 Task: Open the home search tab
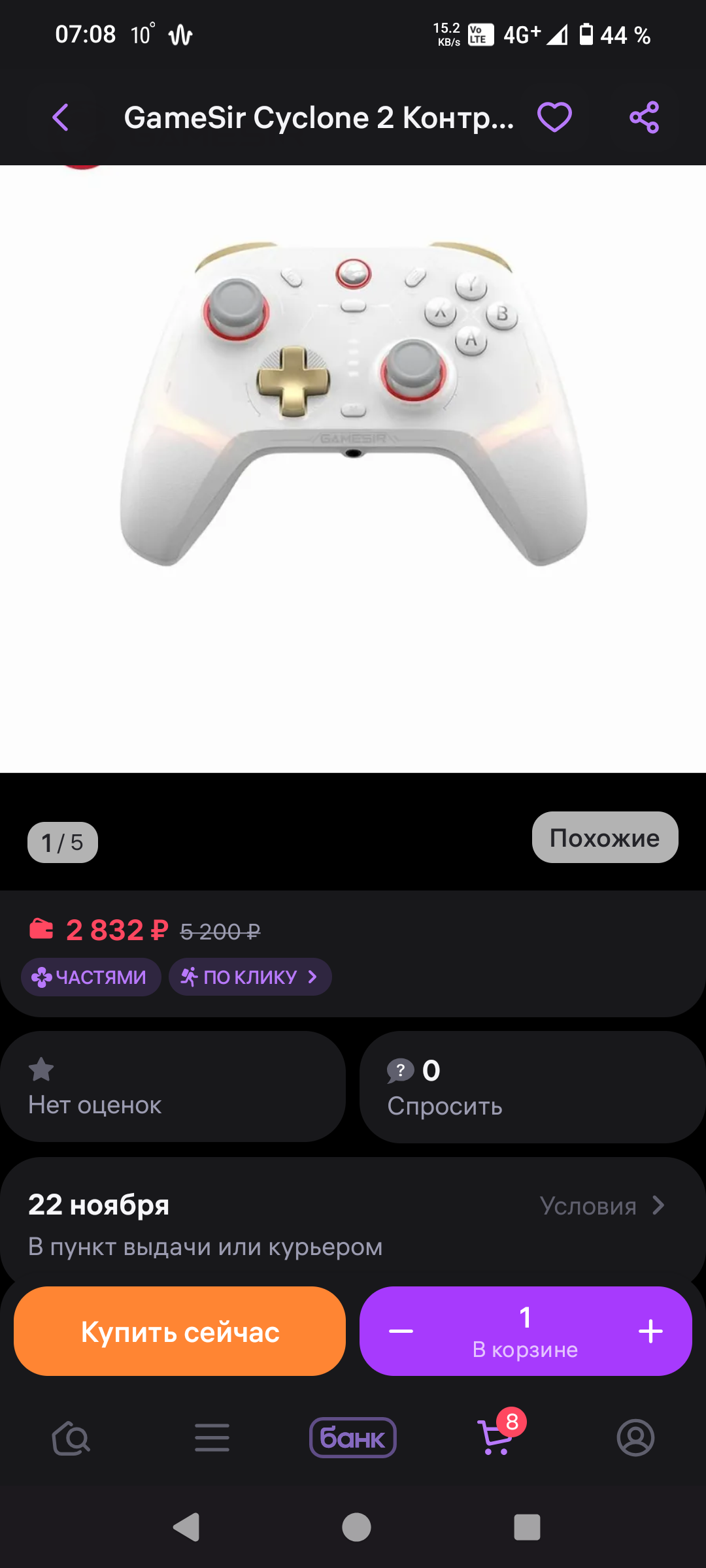point(71,1439)
